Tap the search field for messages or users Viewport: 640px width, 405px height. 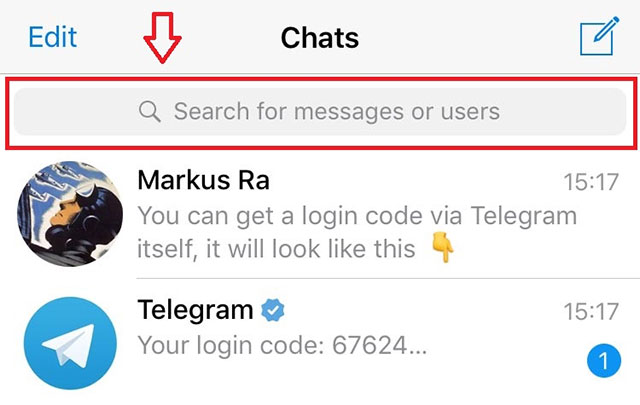pos(320,111)
